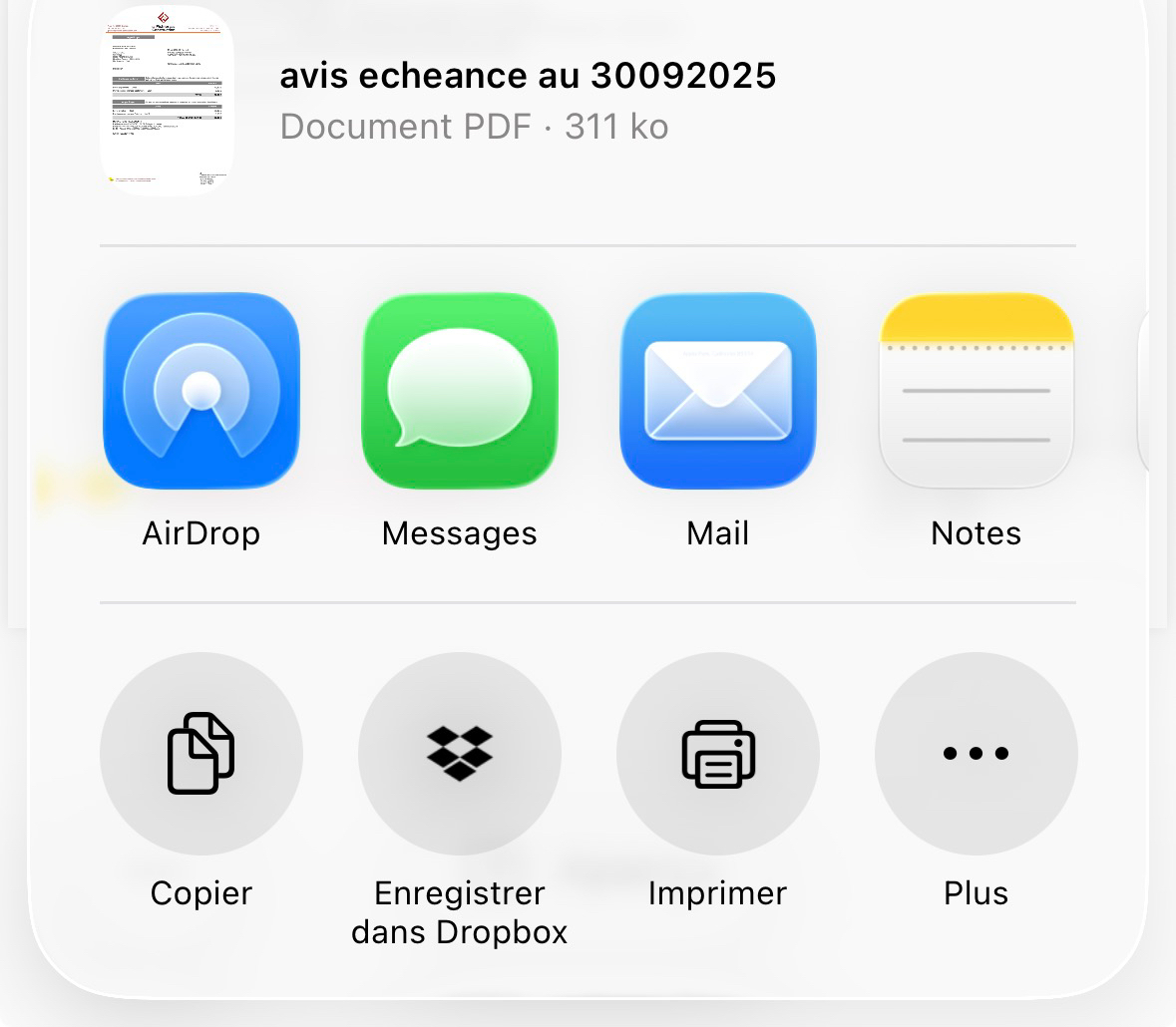The height and width of the screenshot is (1027, 1176).
Task: Share the PDF via AirDrop
Action: tap(200, 391)
